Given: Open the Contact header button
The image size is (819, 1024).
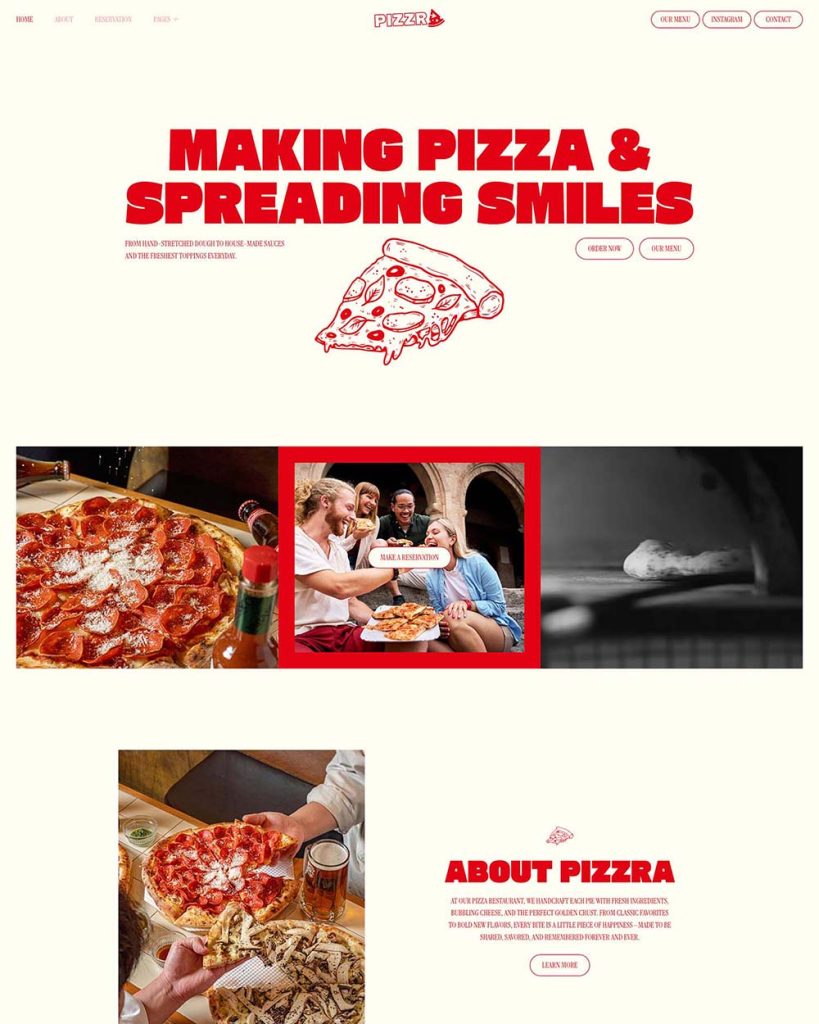Looking at the screenshot, I should [778, 19].
